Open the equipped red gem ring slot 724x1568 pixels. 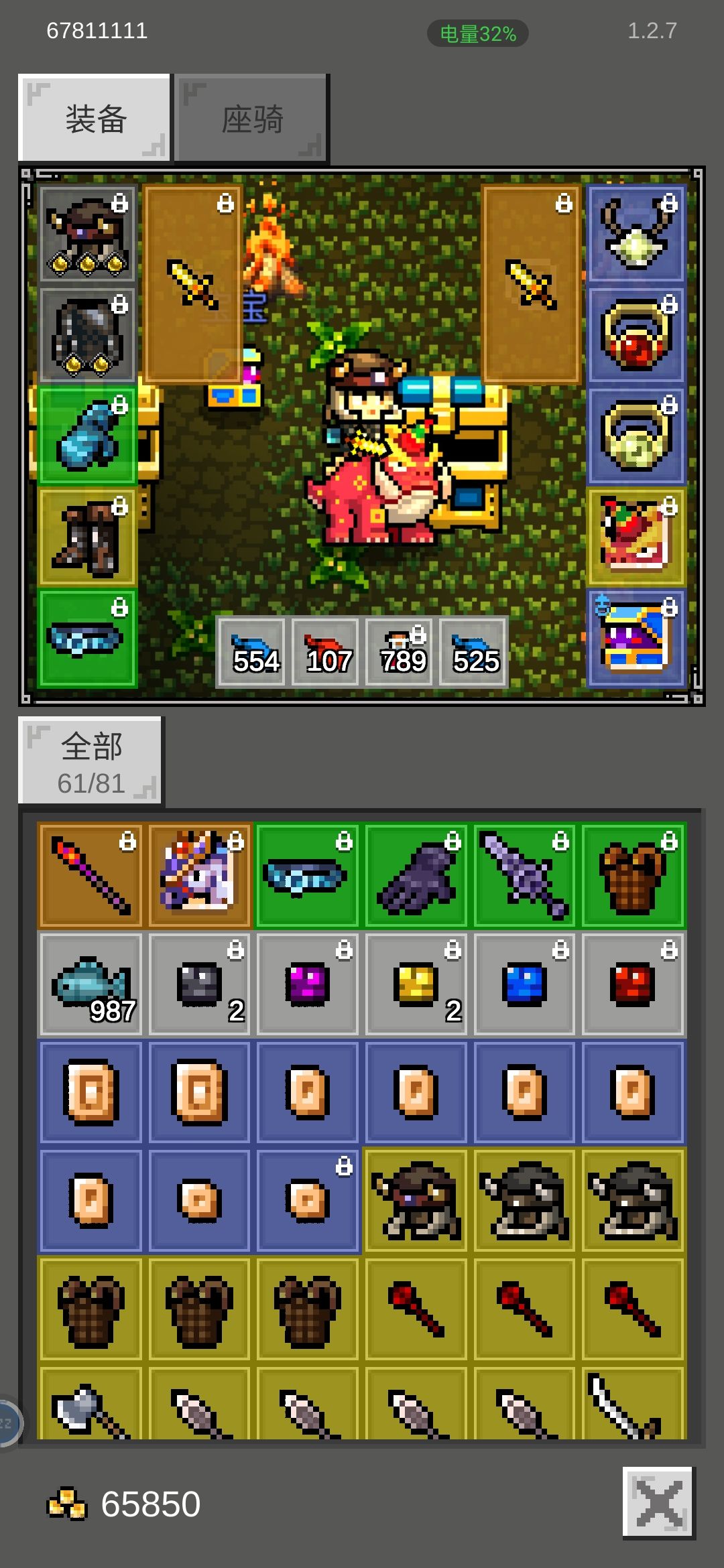[636, 335]
